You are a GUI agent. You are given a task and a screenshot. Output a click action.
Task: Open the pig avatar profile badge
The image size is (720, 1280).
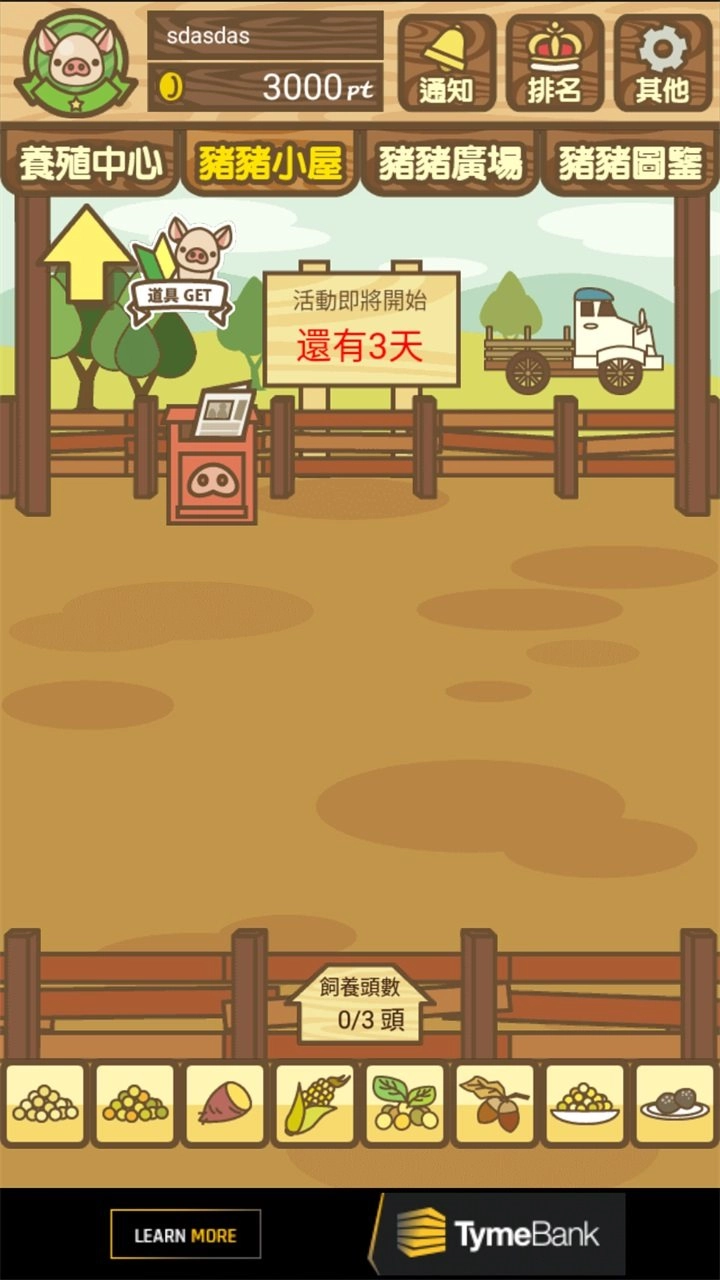tap(75, 62)
